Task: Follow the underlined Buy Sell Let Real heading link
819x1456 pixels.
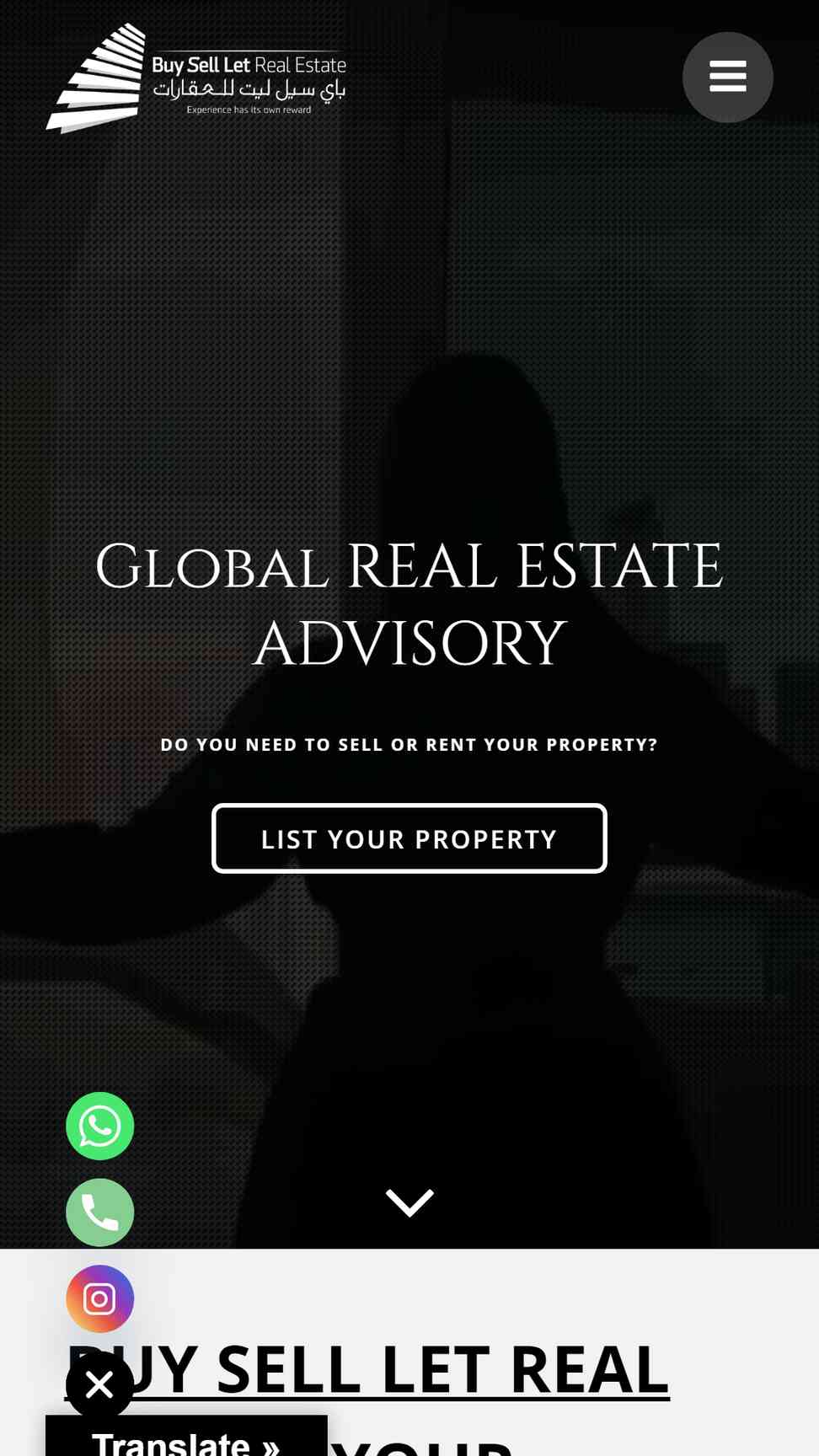Action: tap(367, 1370)
